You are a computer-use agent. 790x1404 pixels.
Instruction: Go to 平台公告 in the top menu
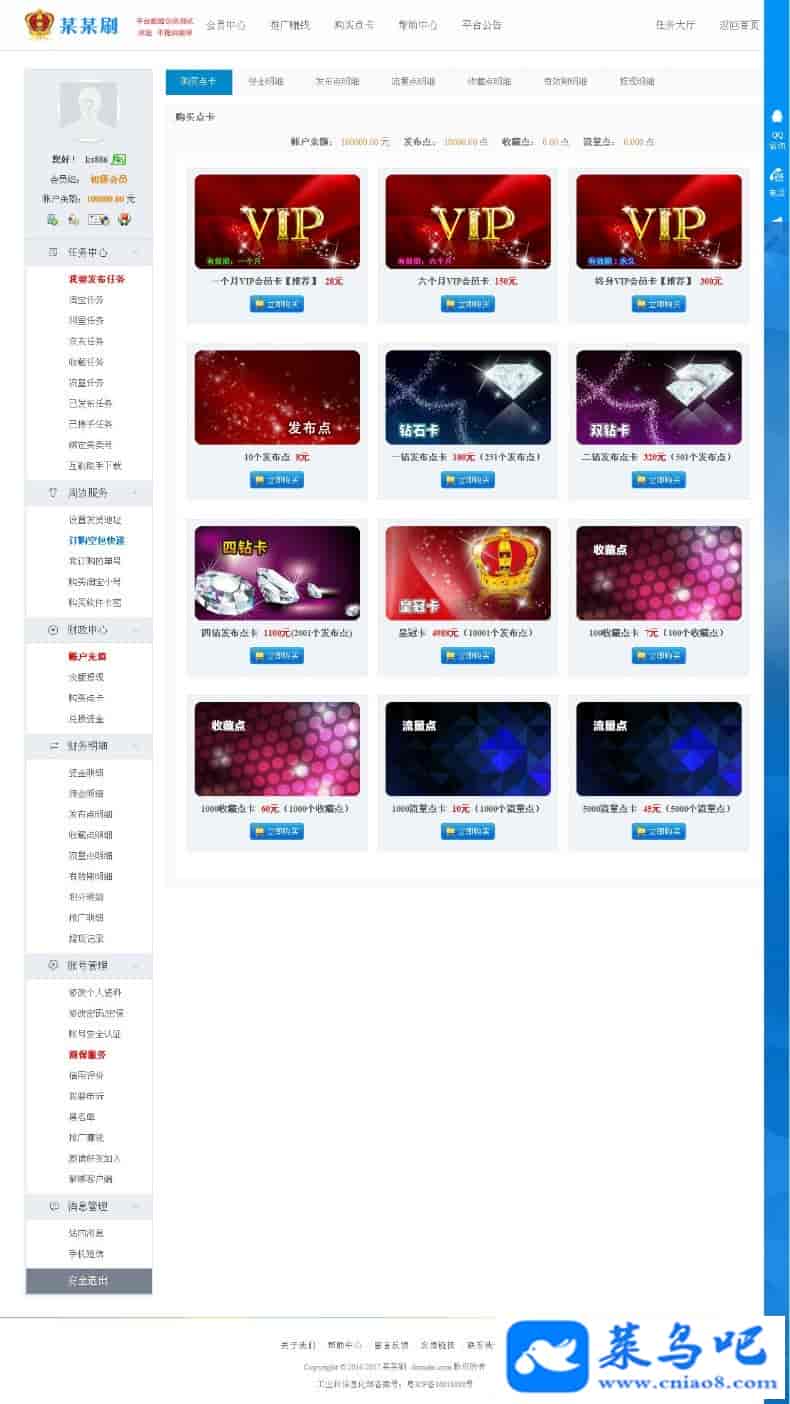click(482, 25)
